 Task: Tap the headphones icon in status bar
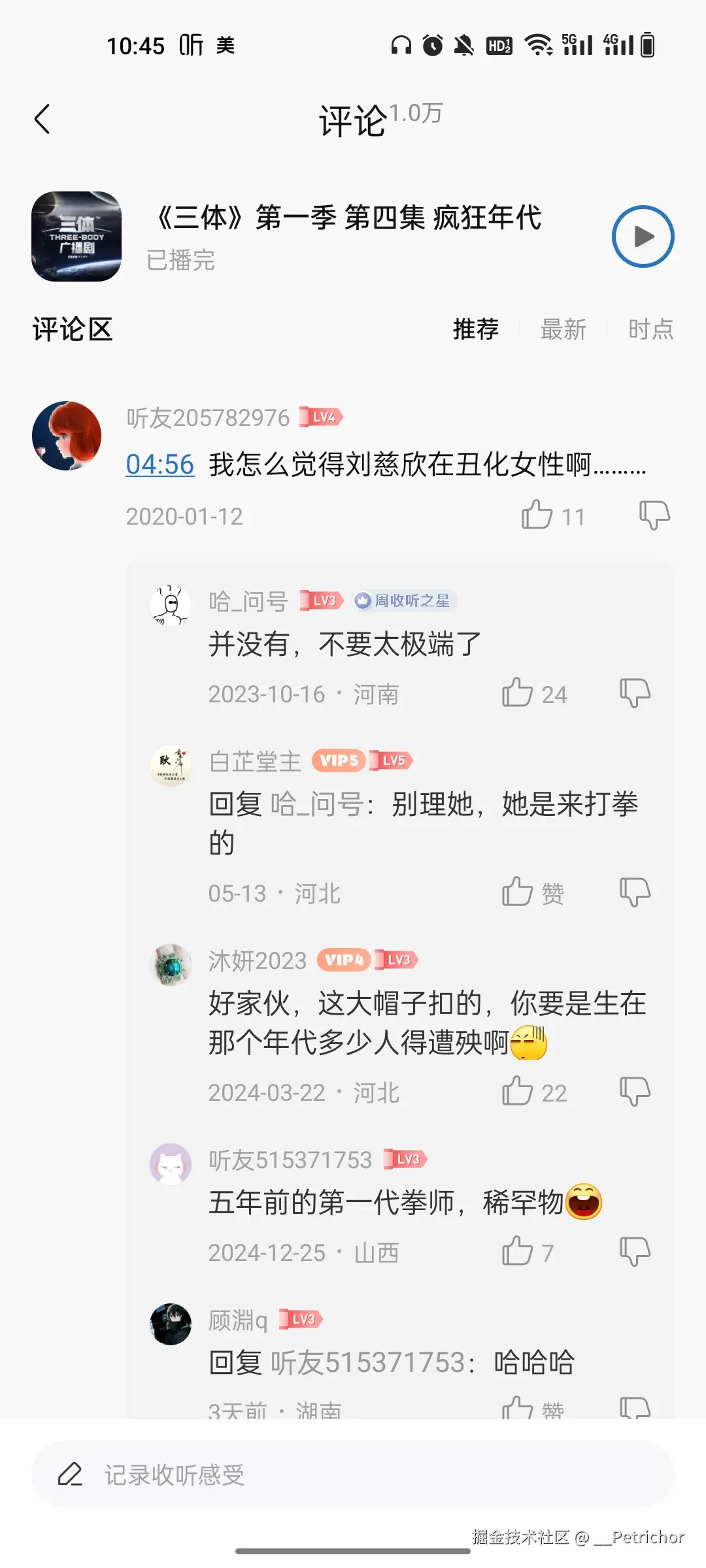(x=401, y=46)
